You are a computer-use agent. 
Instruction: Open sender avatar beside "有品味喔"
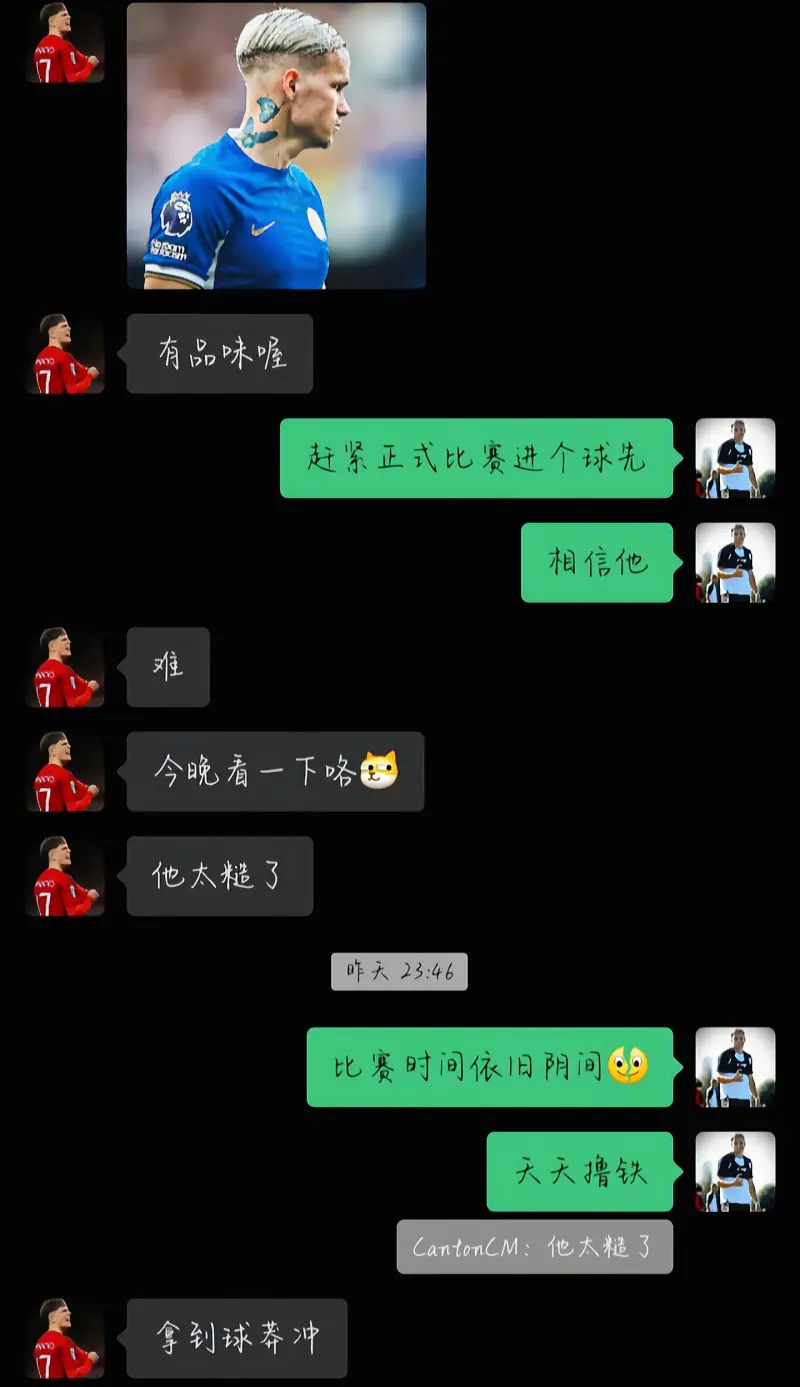pyautogui.click(x=65, y=354)
